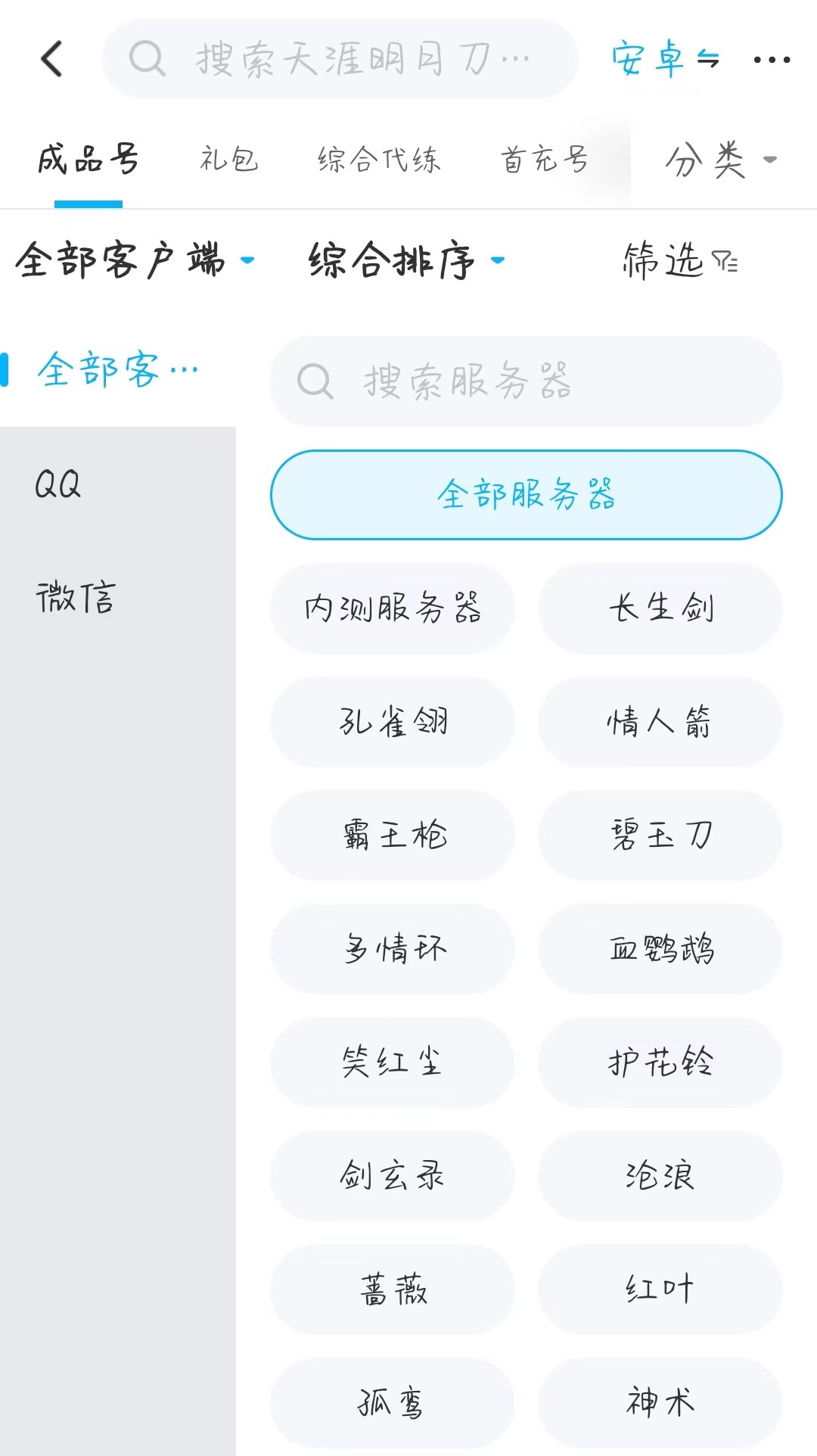The image size is (817, 1456).
Task: Expand the 综合排序 sorting dropdown
Action: click(406, 260)
